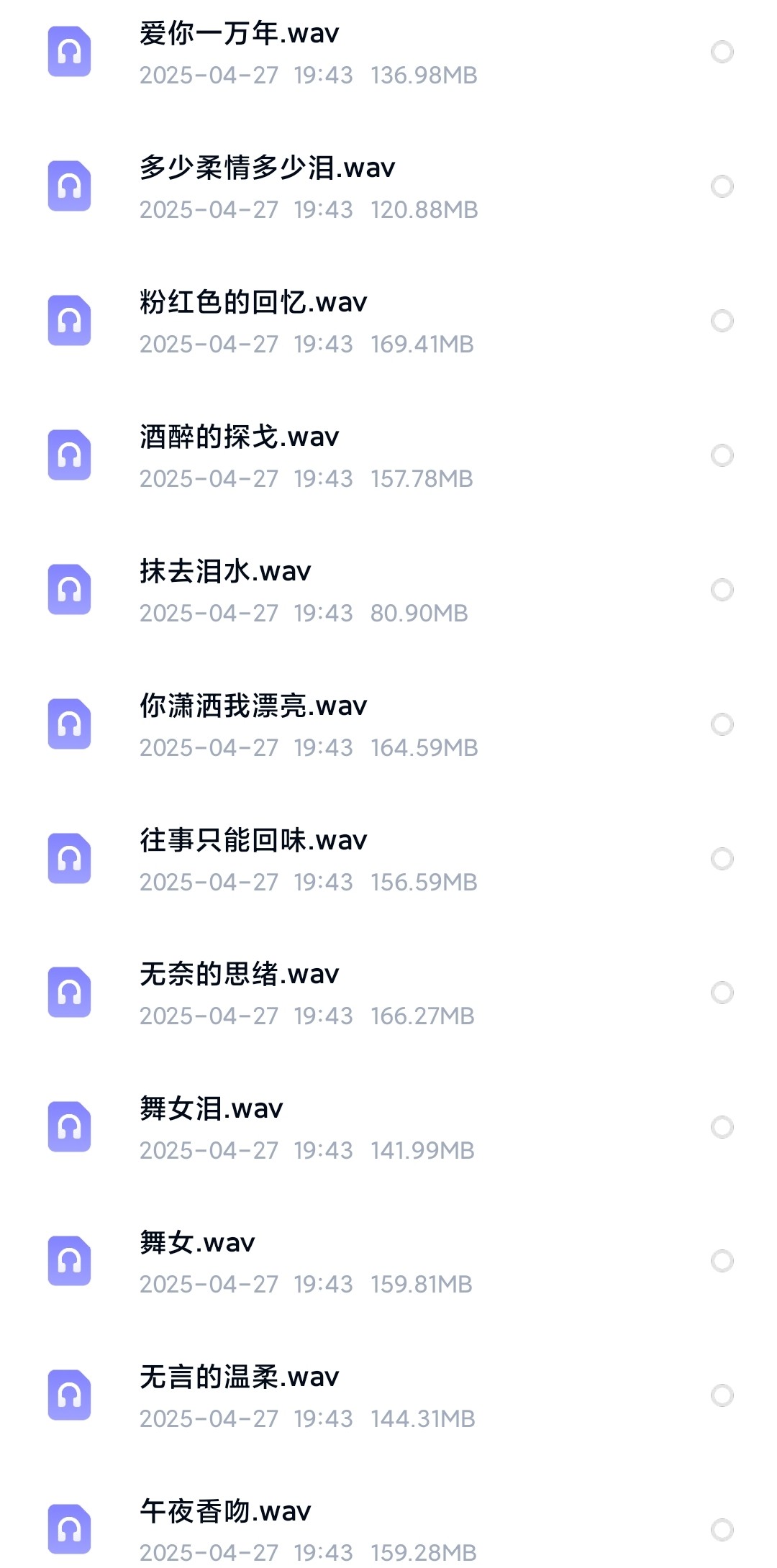This screenshot has width=777, height=1568.
Task: Select the circle beside 往事只能回味.wav
Action: [x=722, y=859]
